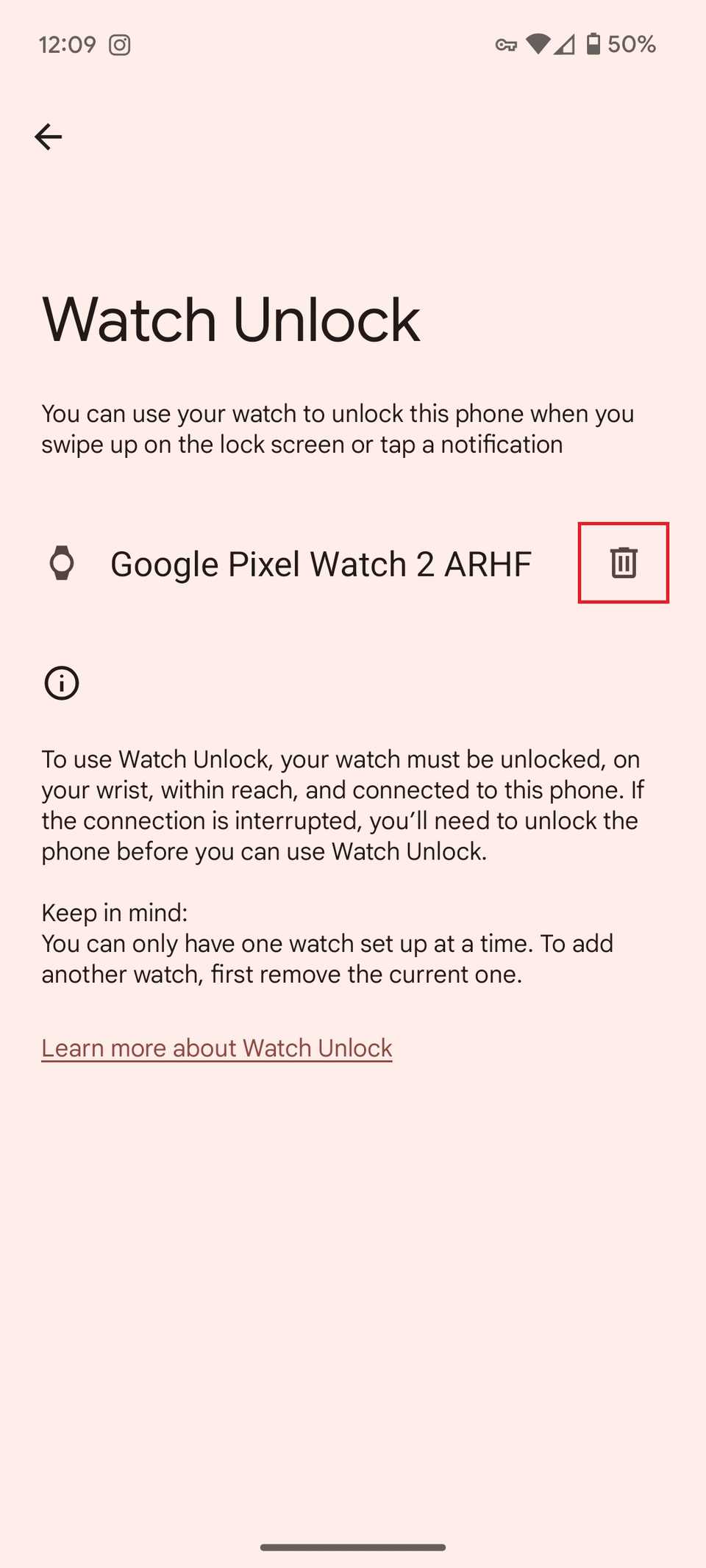The width and height of the screenshot is (706, 1568).
Task: Tap the status bar to expand notifications
Action: click(x=353, y=44)
